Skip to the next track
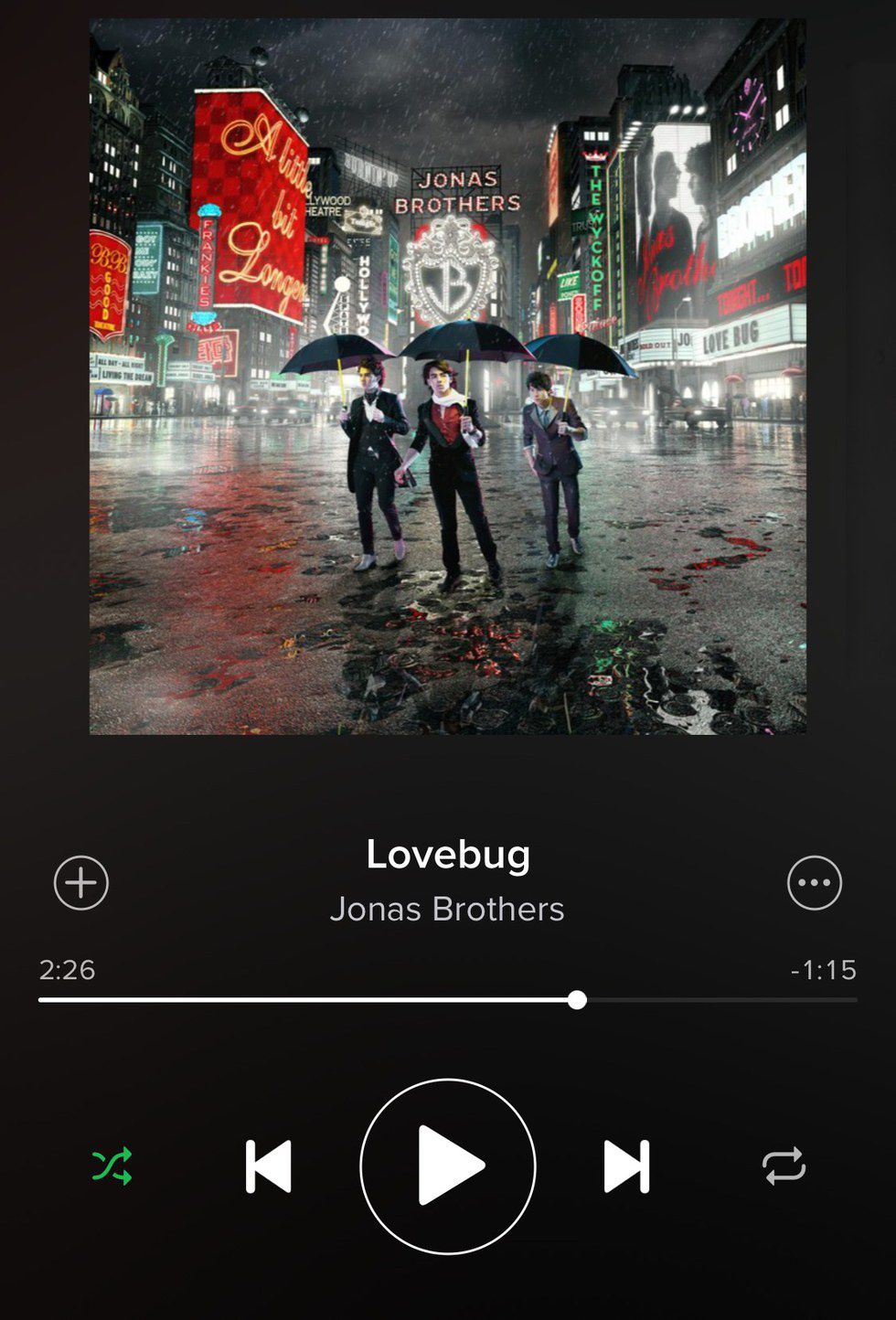The width and height of the screenshot is (896, 1320). tap(626, 1166)
